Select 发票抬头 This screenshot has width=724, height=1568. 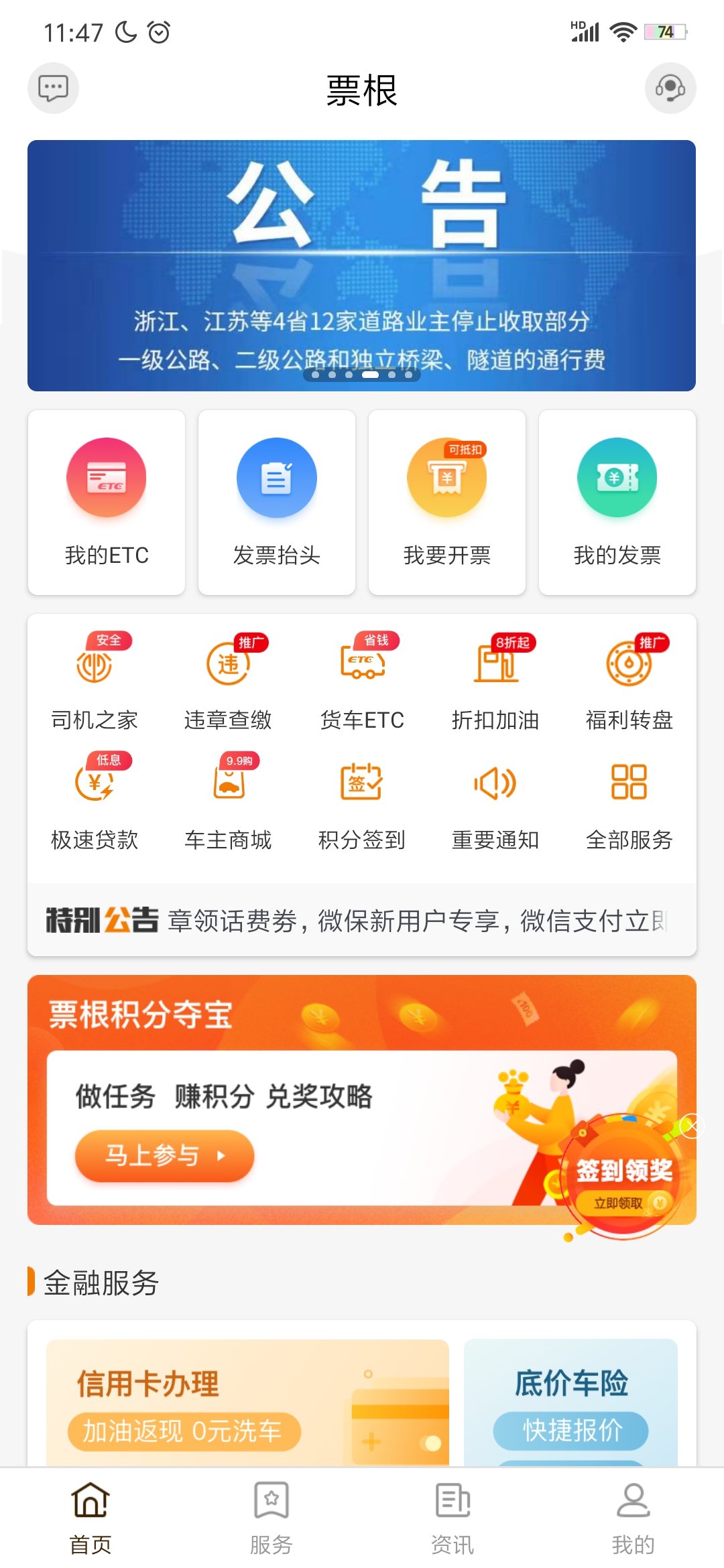(277, 502)
